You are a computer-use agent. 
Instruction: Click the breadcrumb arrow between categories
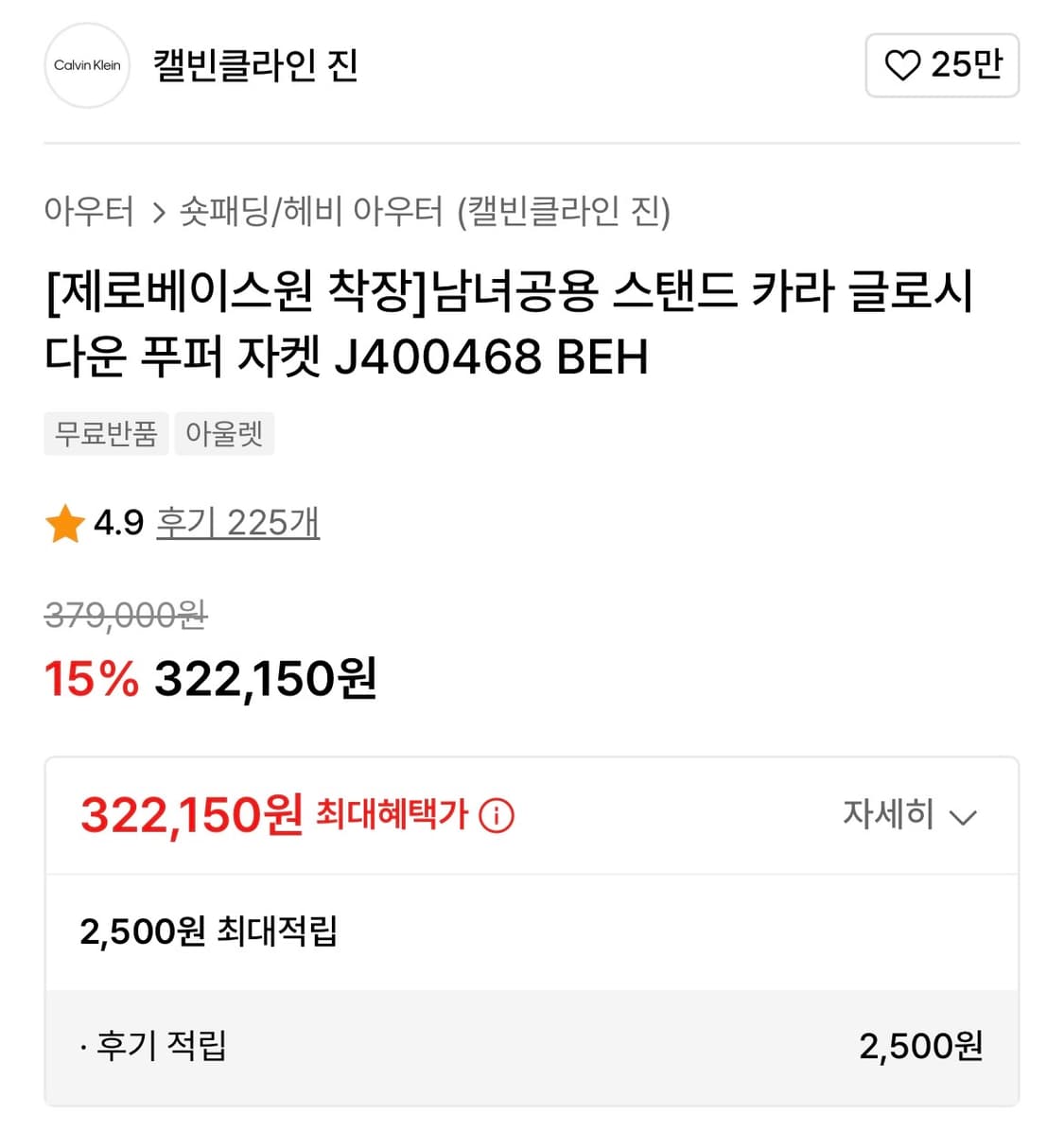click(x=157, y=214)
